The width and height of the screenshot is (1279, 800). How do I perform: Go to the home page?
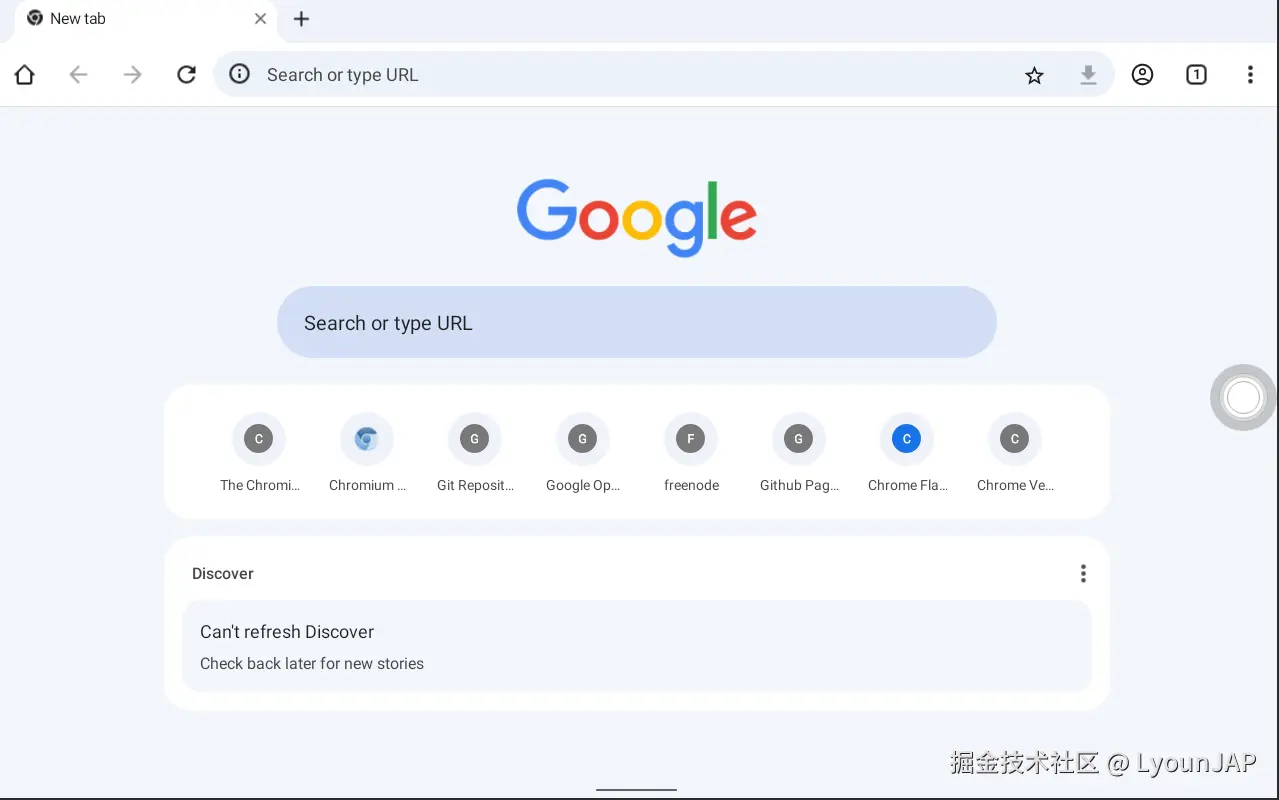pos(25,75)
